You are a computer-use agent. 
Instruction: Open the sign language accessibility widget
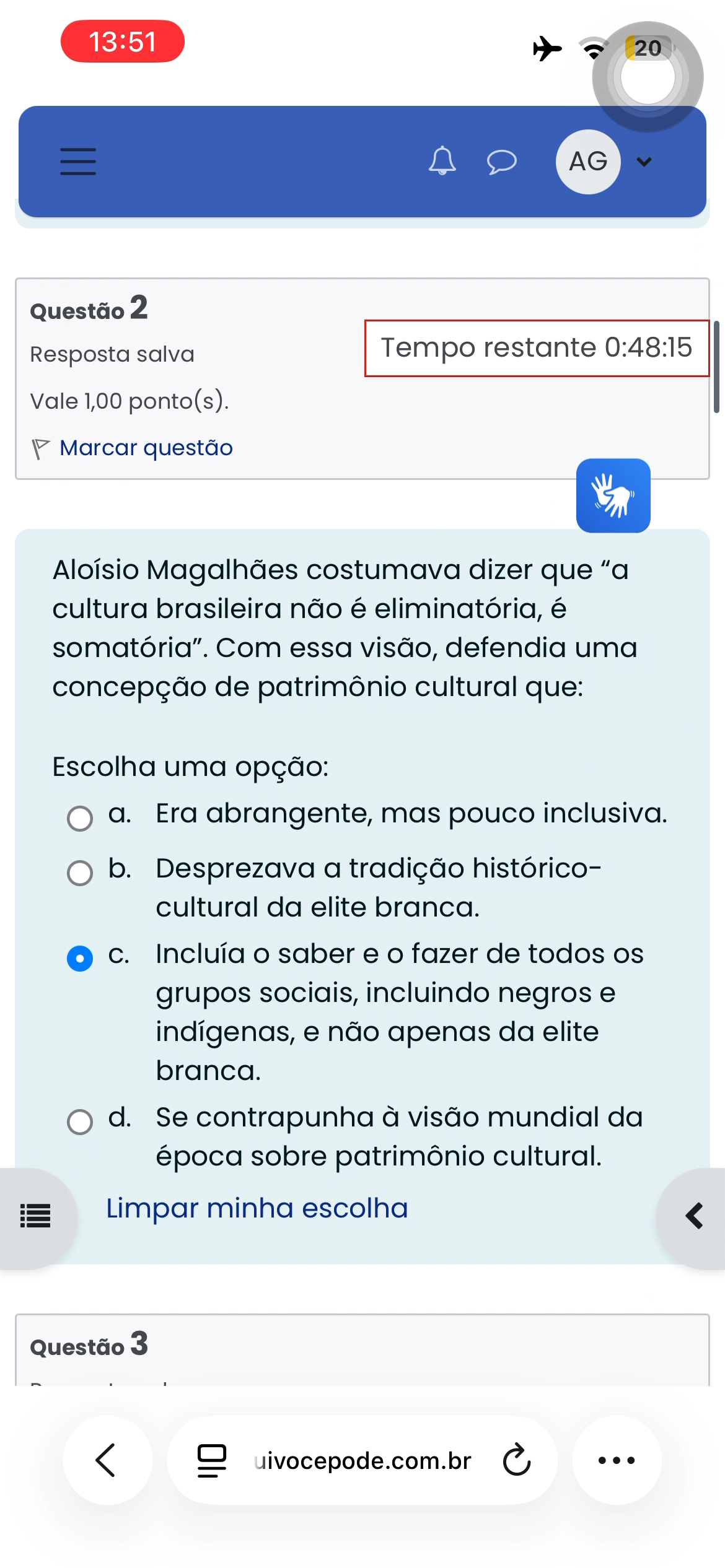click(x=613, y=495)
